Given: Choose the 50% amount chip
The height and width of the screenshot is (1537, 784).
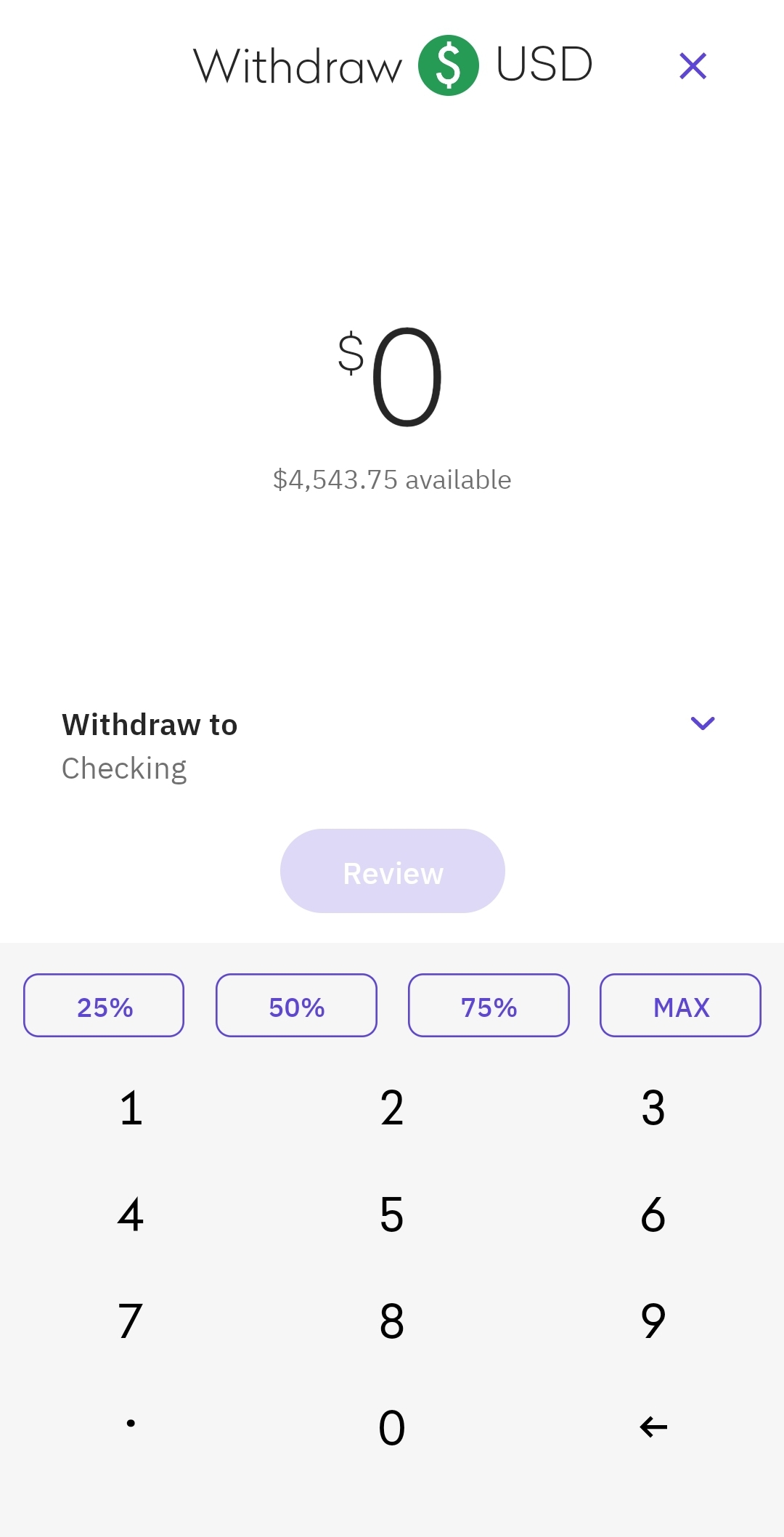Looking at the screenshot, I should pyautogui.click(x=296, y=1006).
